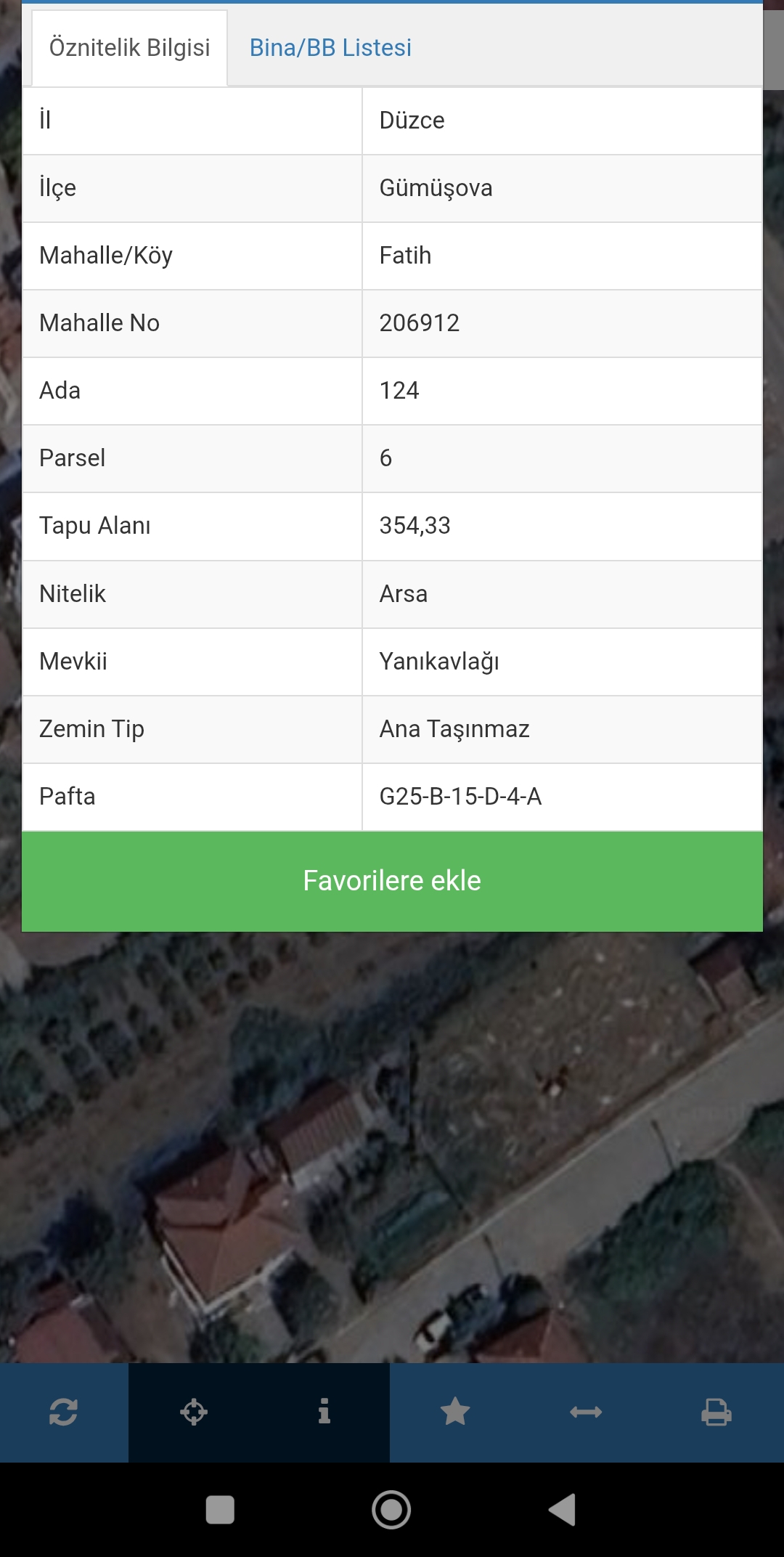Open favorites with the star icon
Image resolution: width=784 pixels, height=1557 pixels.
[455, 1412]
